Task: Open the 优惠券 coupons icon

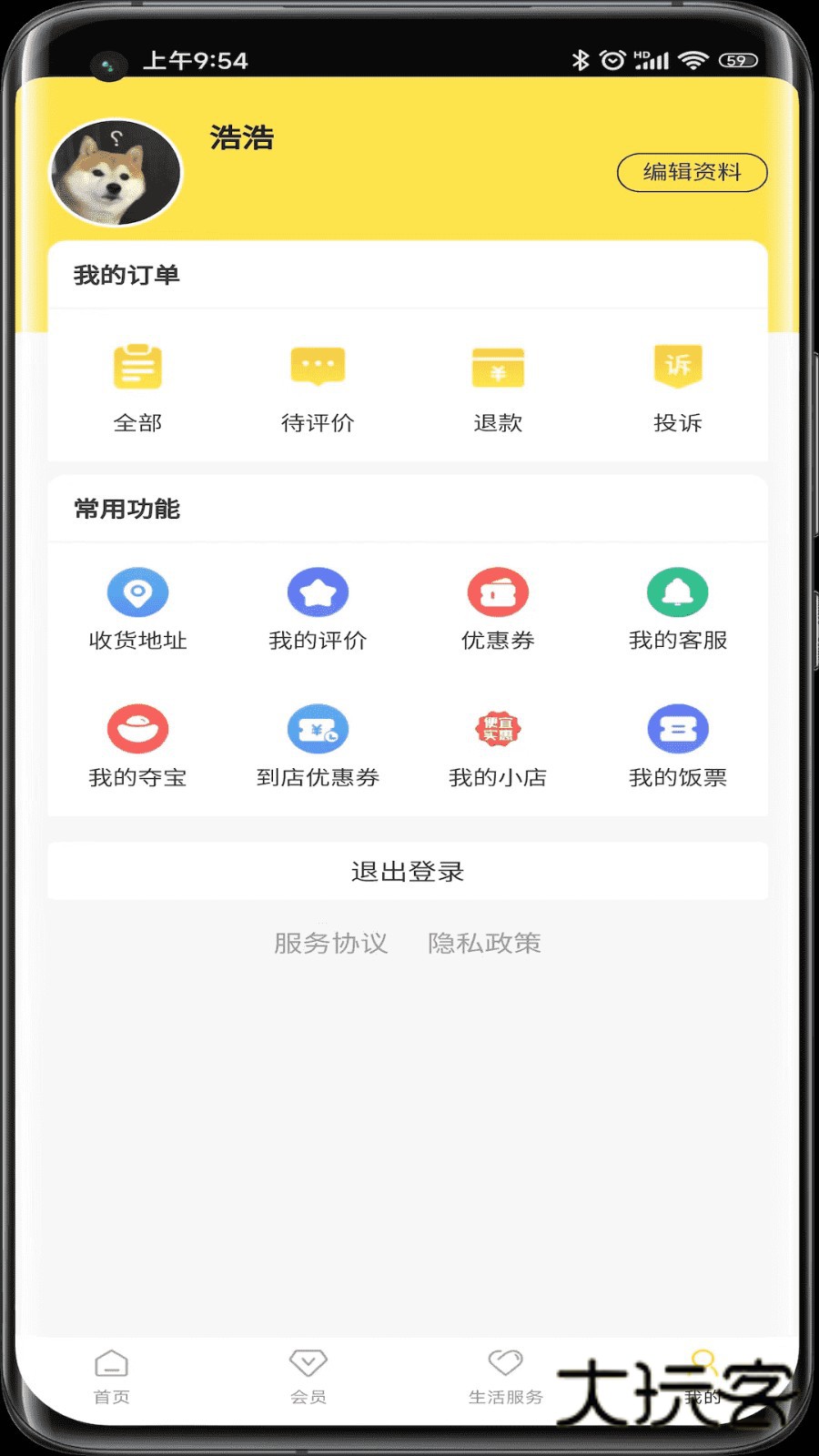Action: tap(497, 608)
